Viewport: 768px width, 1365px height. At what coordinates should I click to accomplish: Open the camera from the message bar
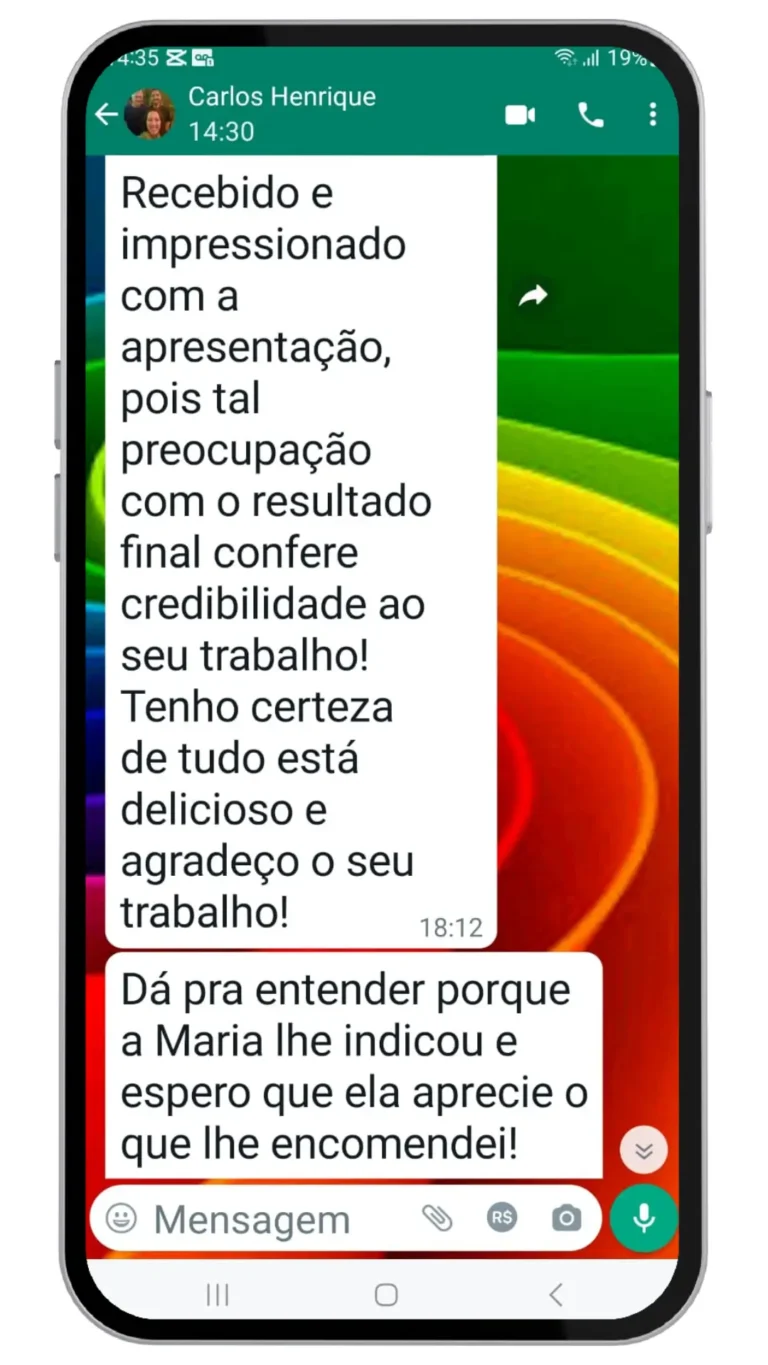[x=566, y=1218]
